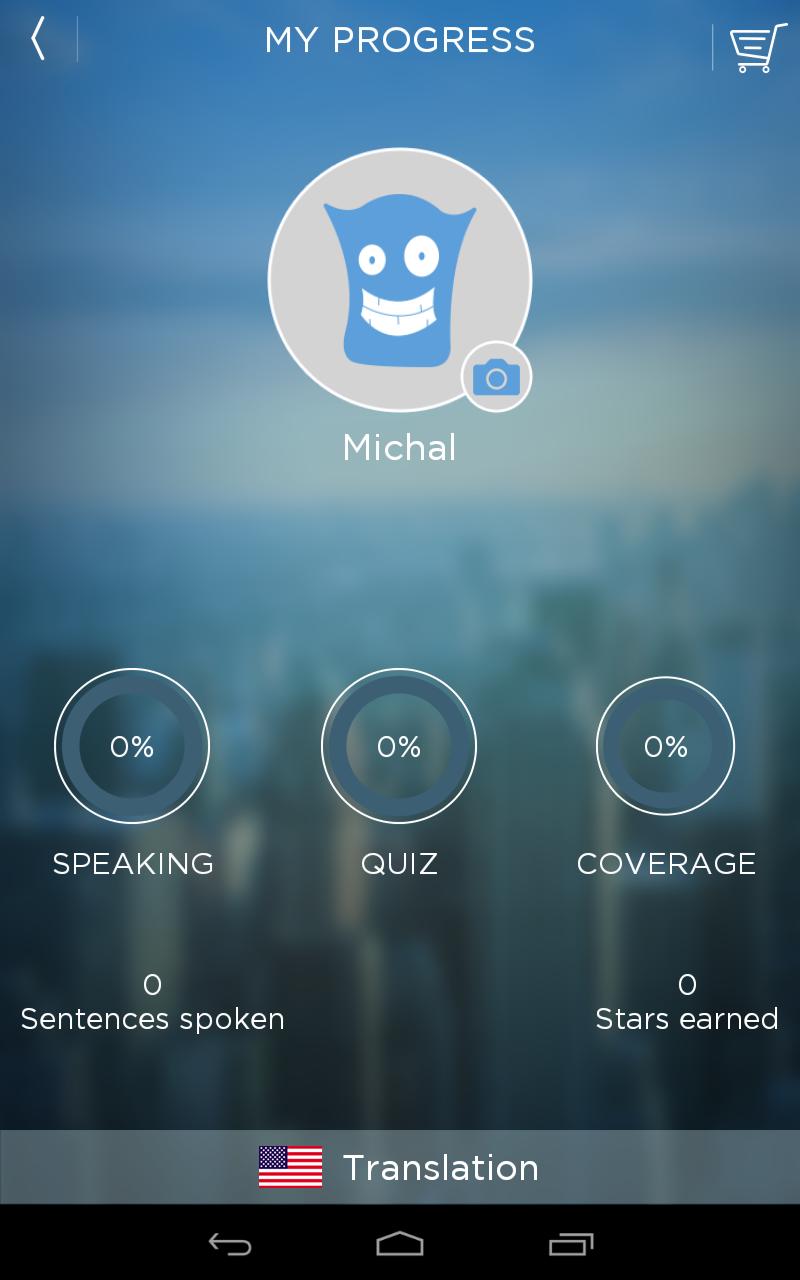Tap the QUIZ progress circle

click(399, 746)
